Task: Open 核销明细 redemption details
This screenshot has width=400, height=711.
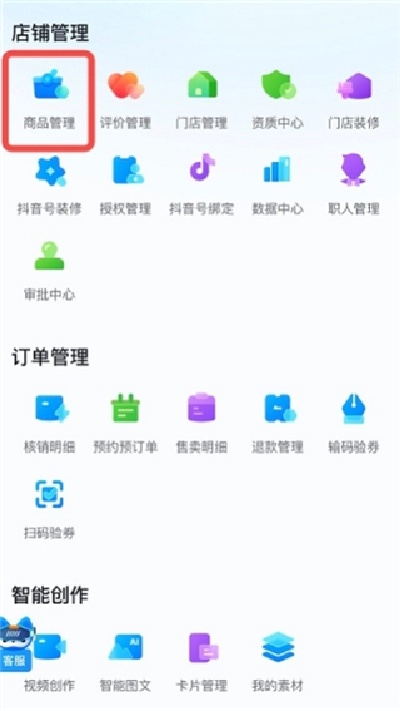Action: (x=49, y=424)
